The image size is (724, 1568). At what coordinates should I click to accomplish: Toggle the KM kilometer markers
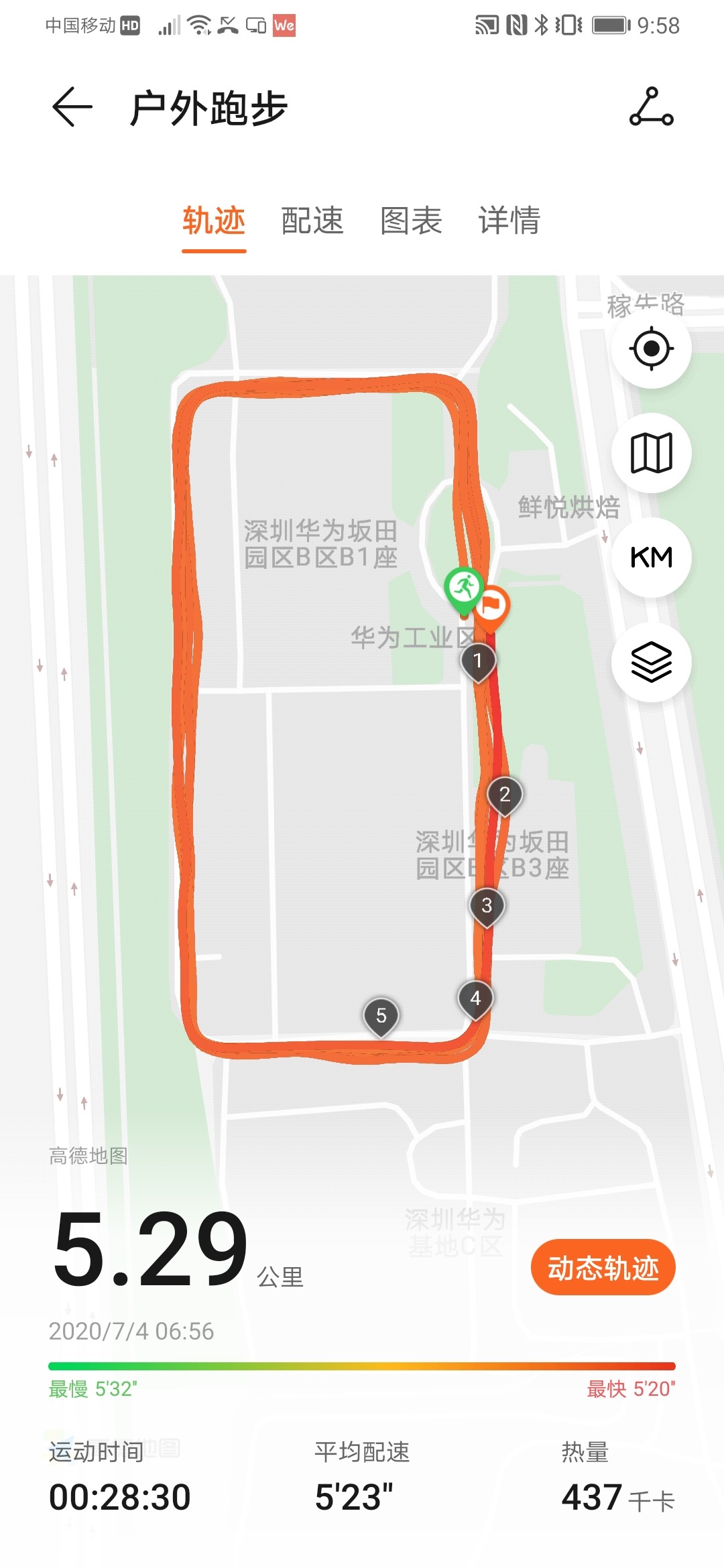(x=651, y=558)
